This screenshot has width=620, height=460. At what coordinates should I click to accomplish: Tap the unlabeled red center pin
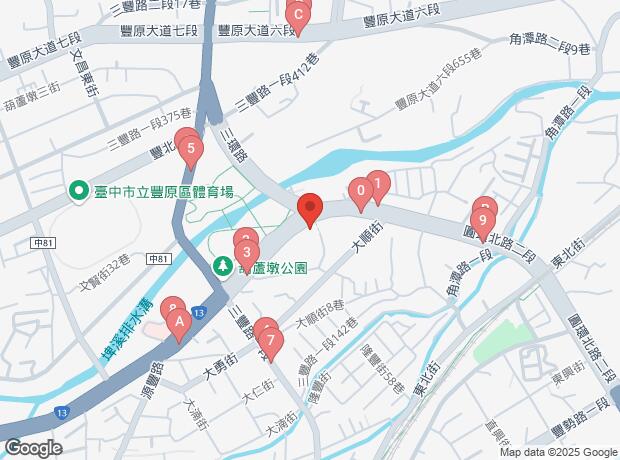click(x=310, y=210)
